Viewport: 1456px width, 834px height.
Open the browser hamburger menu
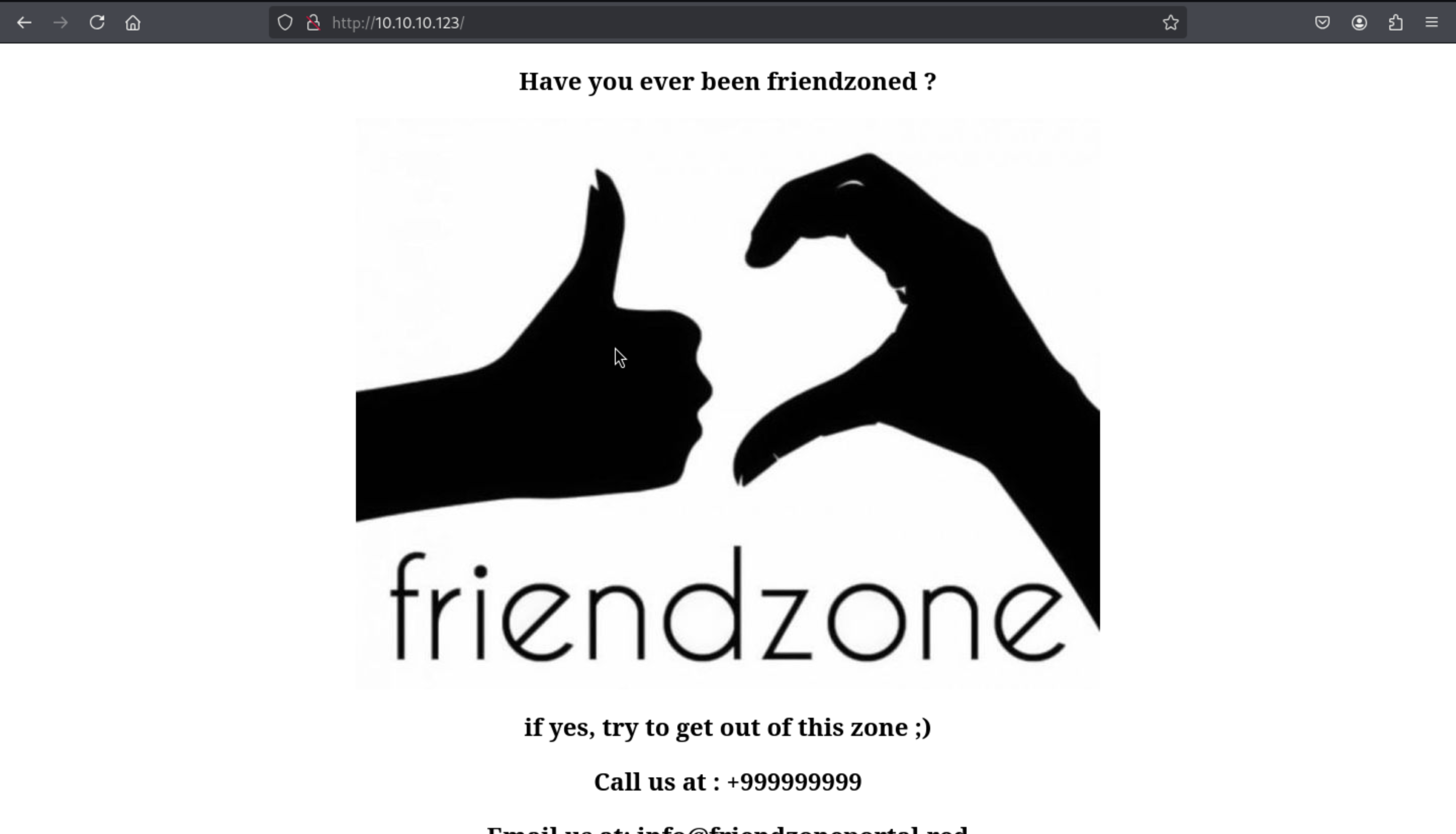1431,23
